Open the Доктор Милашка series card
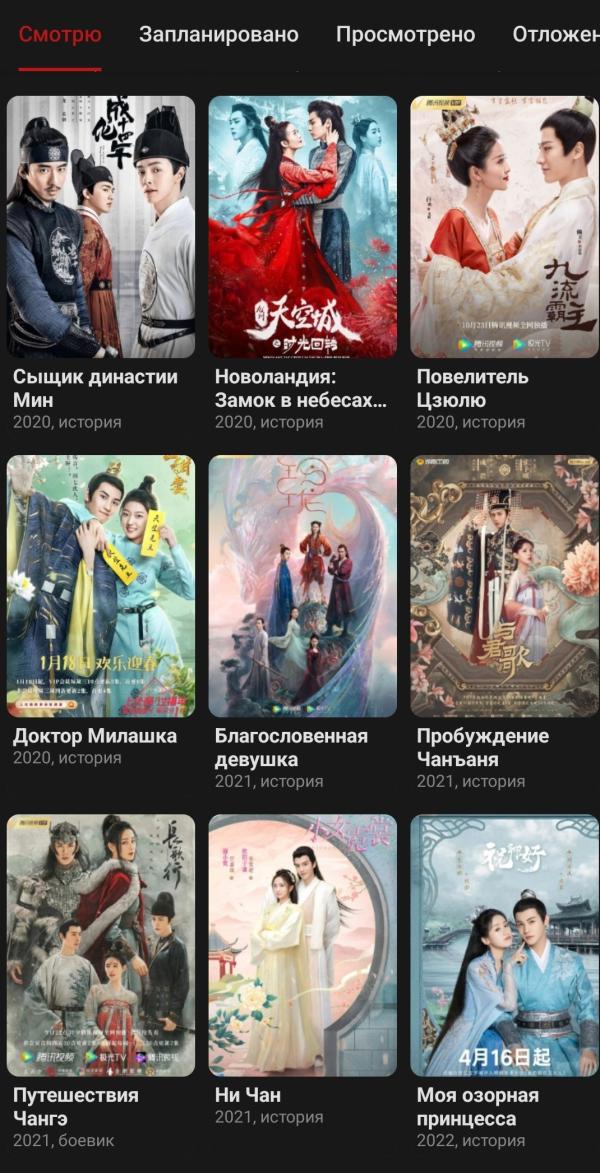Image resolution: width=600 pixels, height=1173 pixels. click(x=101, y=586)
